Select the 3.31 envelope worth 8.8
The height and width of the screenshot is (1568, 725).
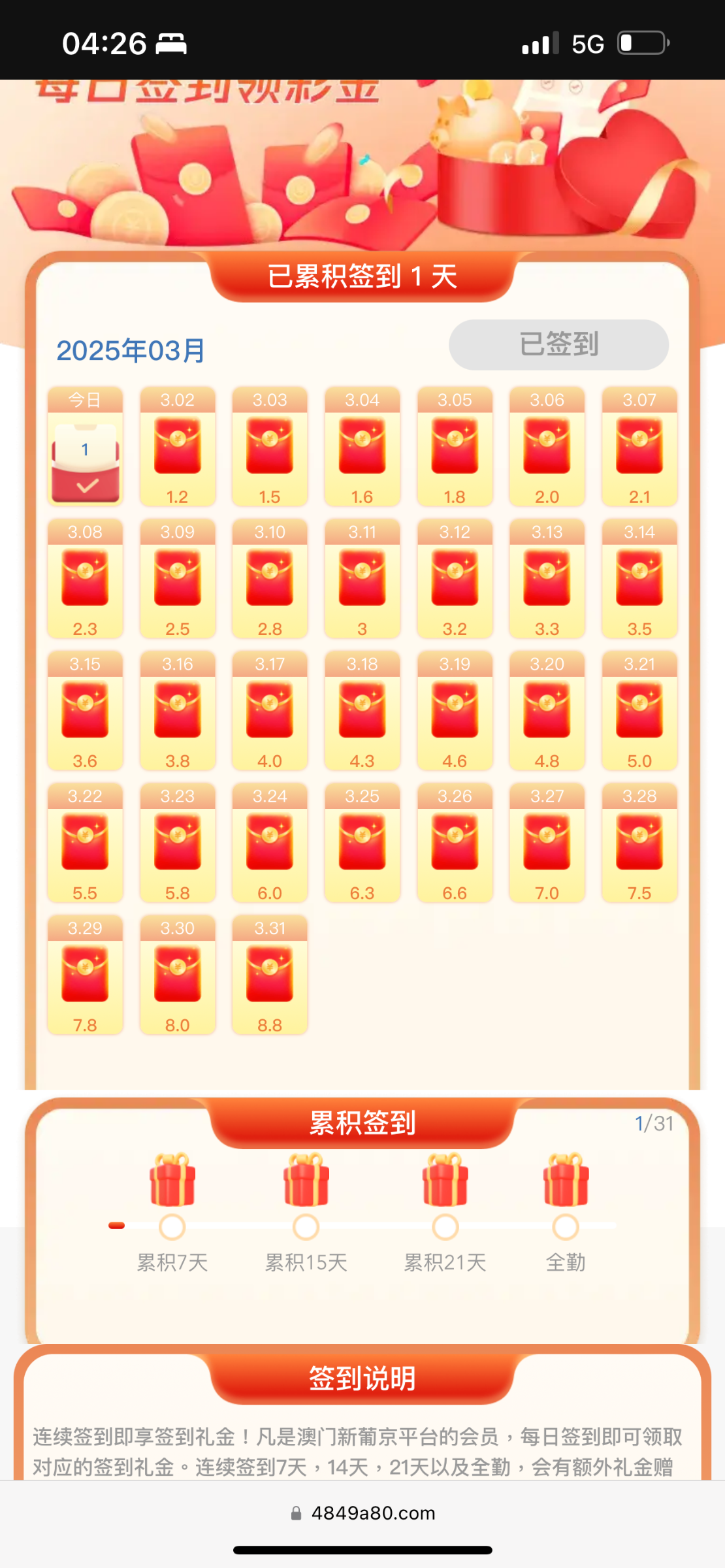(270, 975)
